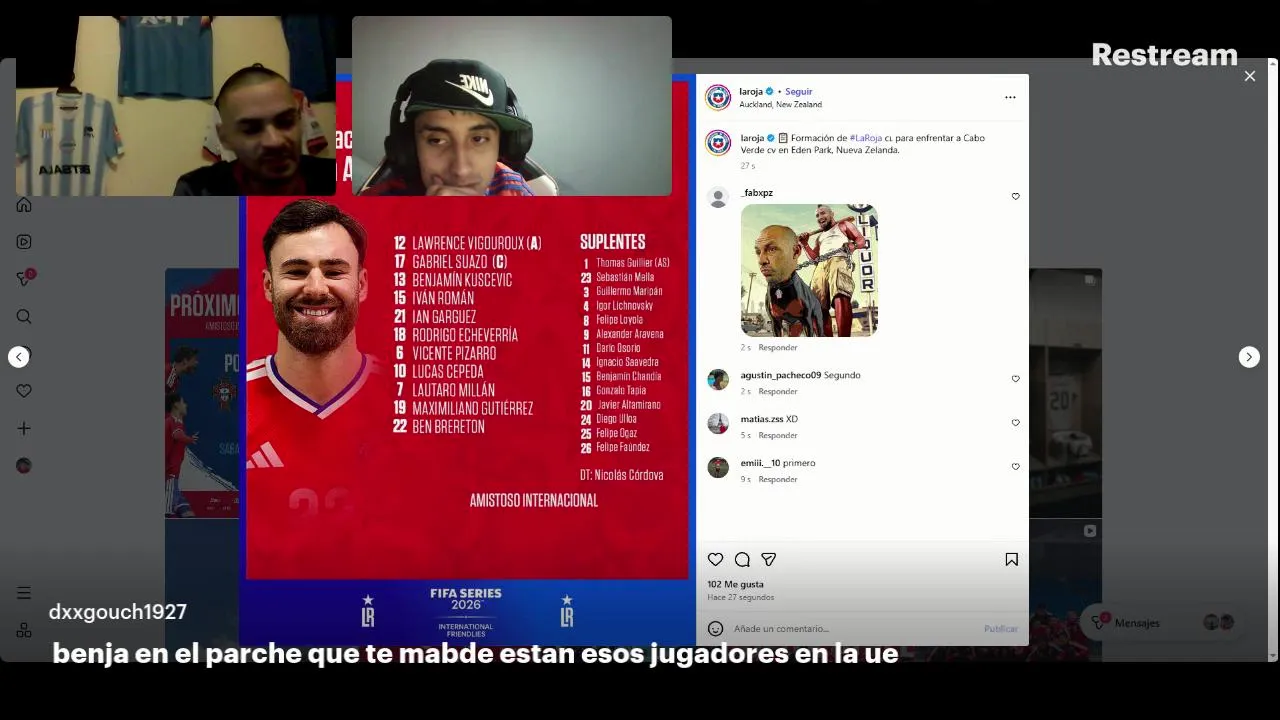
Task: Go to the next post
Action: [x=1249, y=357]
